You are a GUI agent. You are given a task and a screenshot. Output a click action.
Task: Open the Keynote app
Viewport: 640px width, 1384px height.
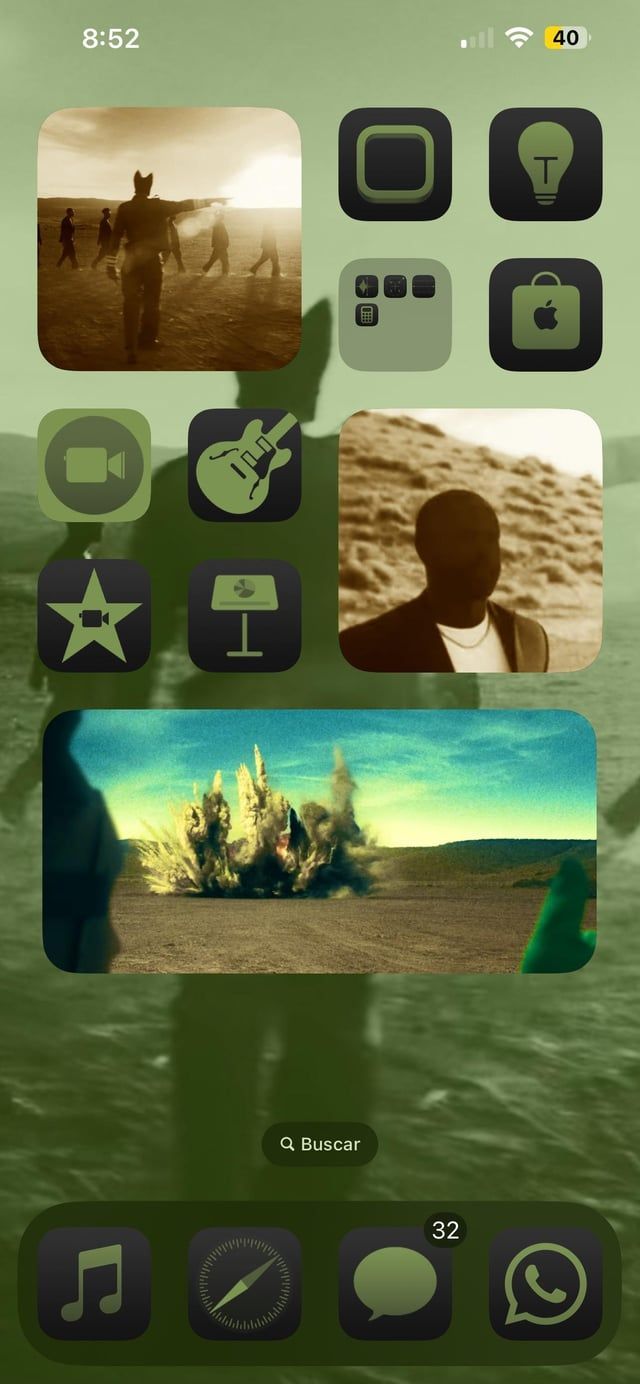(x=244, y=615)
